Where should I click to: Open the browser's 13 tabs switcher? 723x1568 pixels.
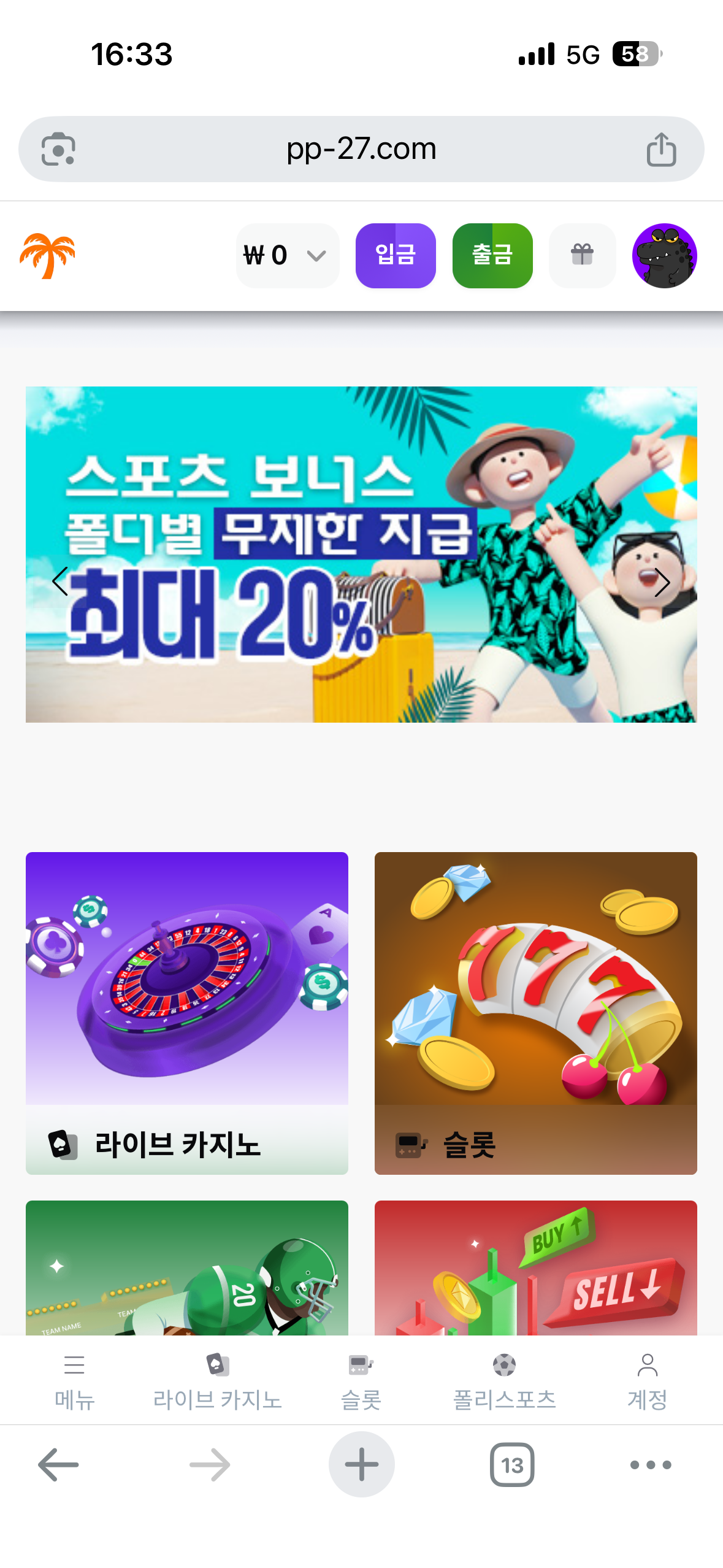tap(512, 1465)
